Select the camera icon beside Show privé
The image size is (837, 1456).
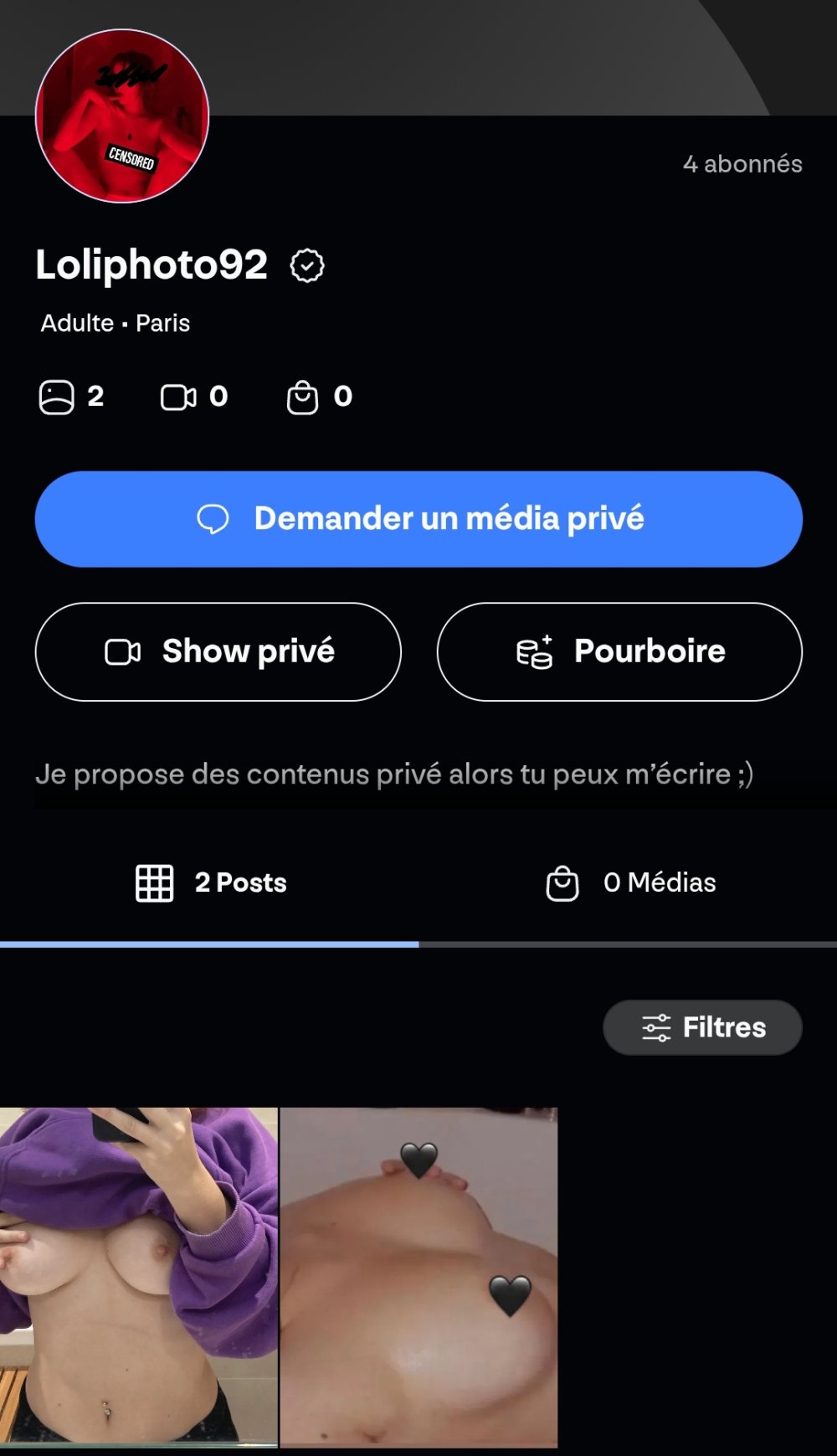click(x=122, y=651)
